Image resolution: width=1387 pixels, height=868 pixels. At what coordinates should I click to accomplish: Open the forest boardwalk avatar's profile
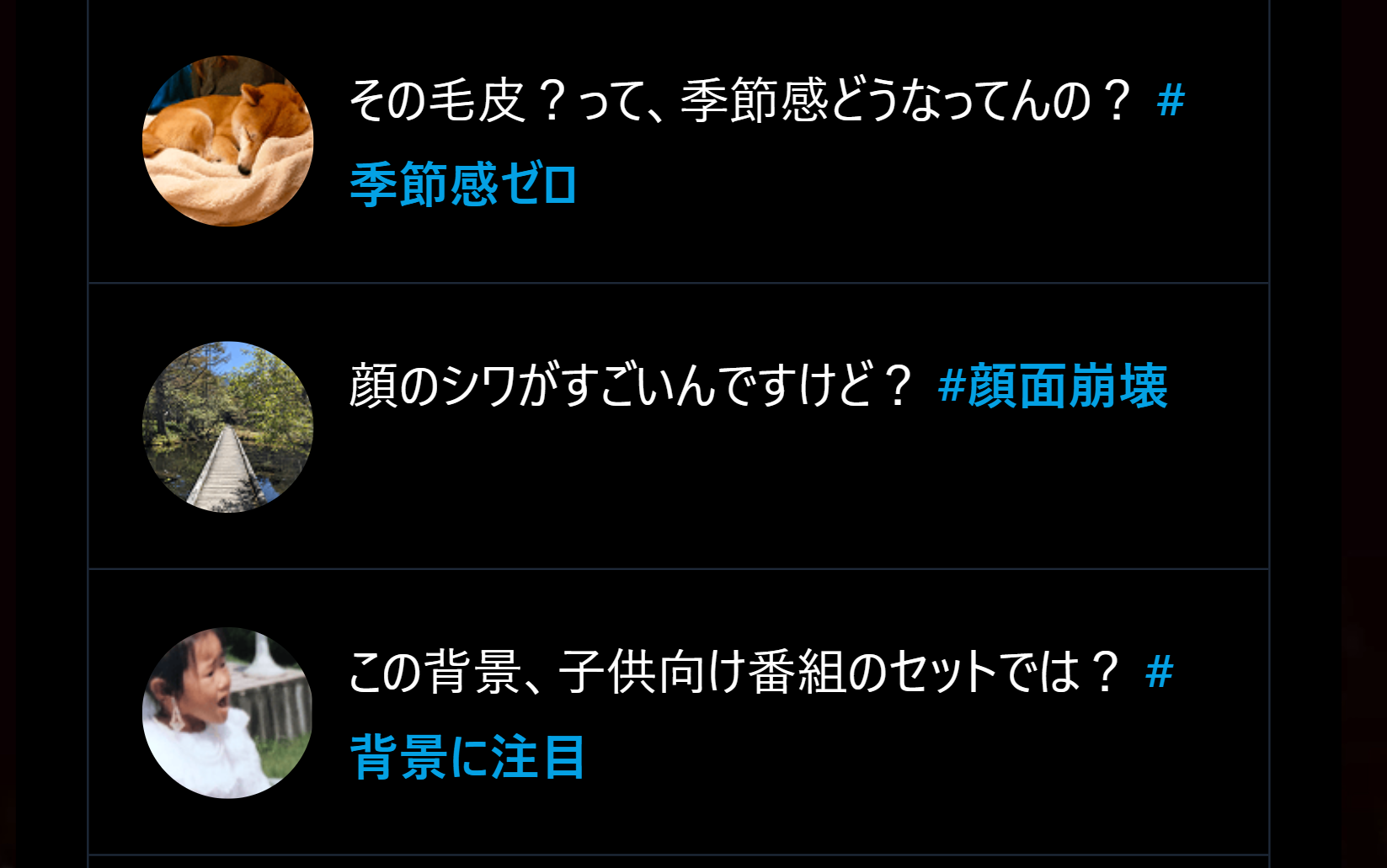click(x=227, y=427)
